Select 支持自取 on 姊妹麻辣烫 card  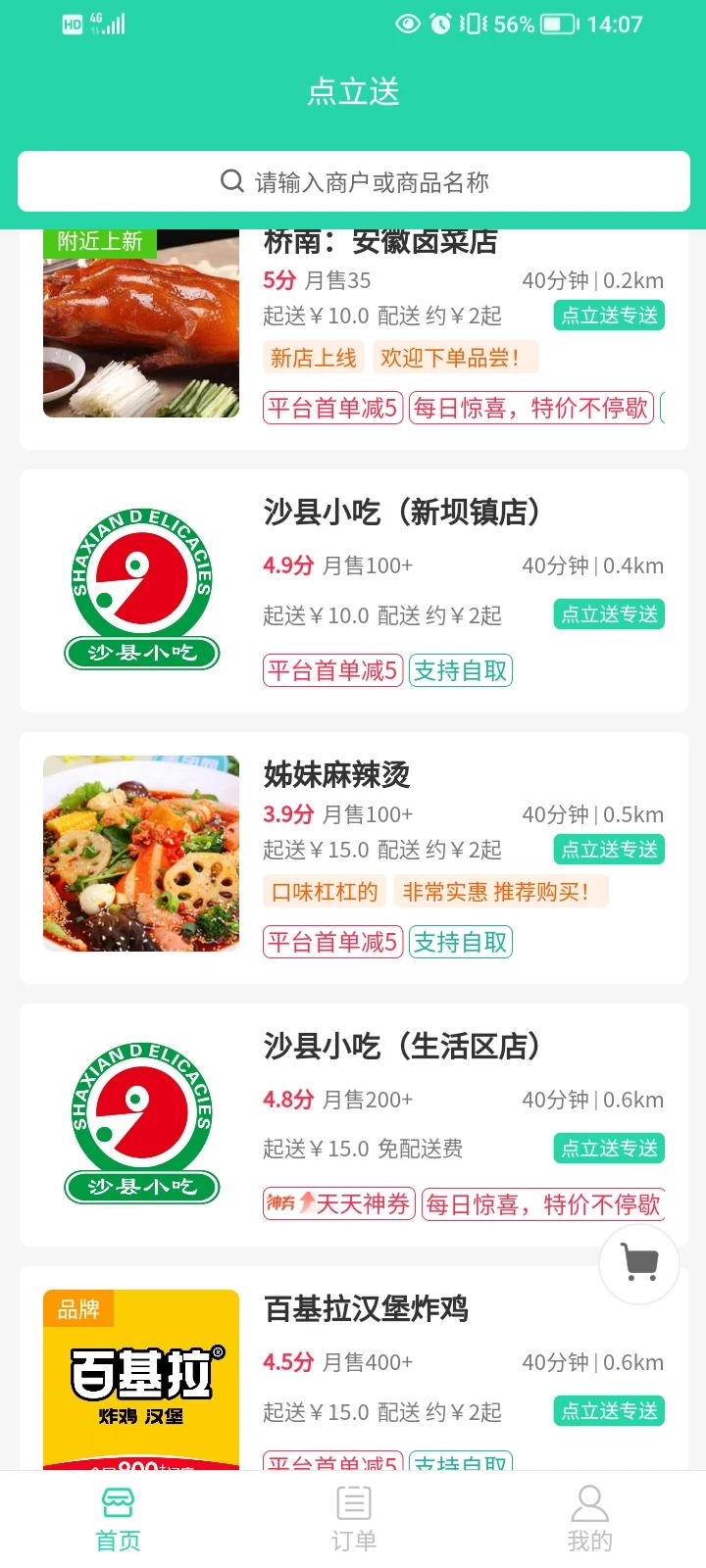tap(460, 942)
